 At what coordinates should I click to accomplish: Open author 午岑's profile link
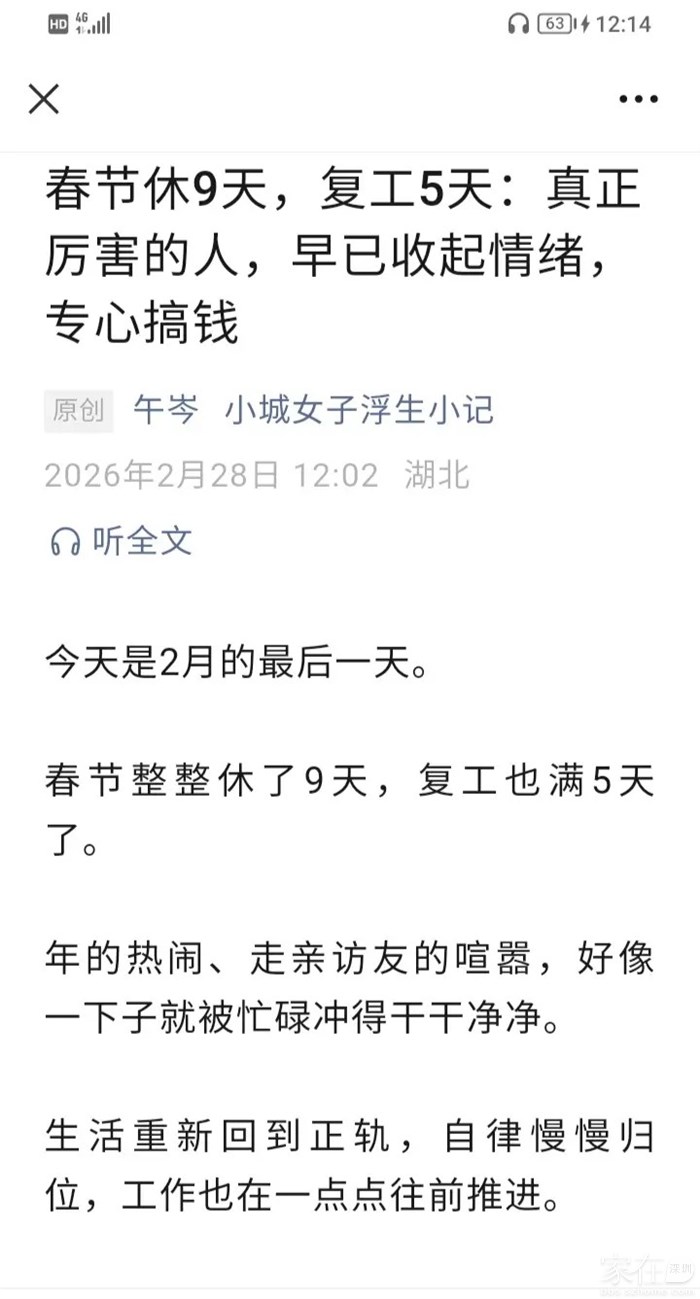coord(166,410)
